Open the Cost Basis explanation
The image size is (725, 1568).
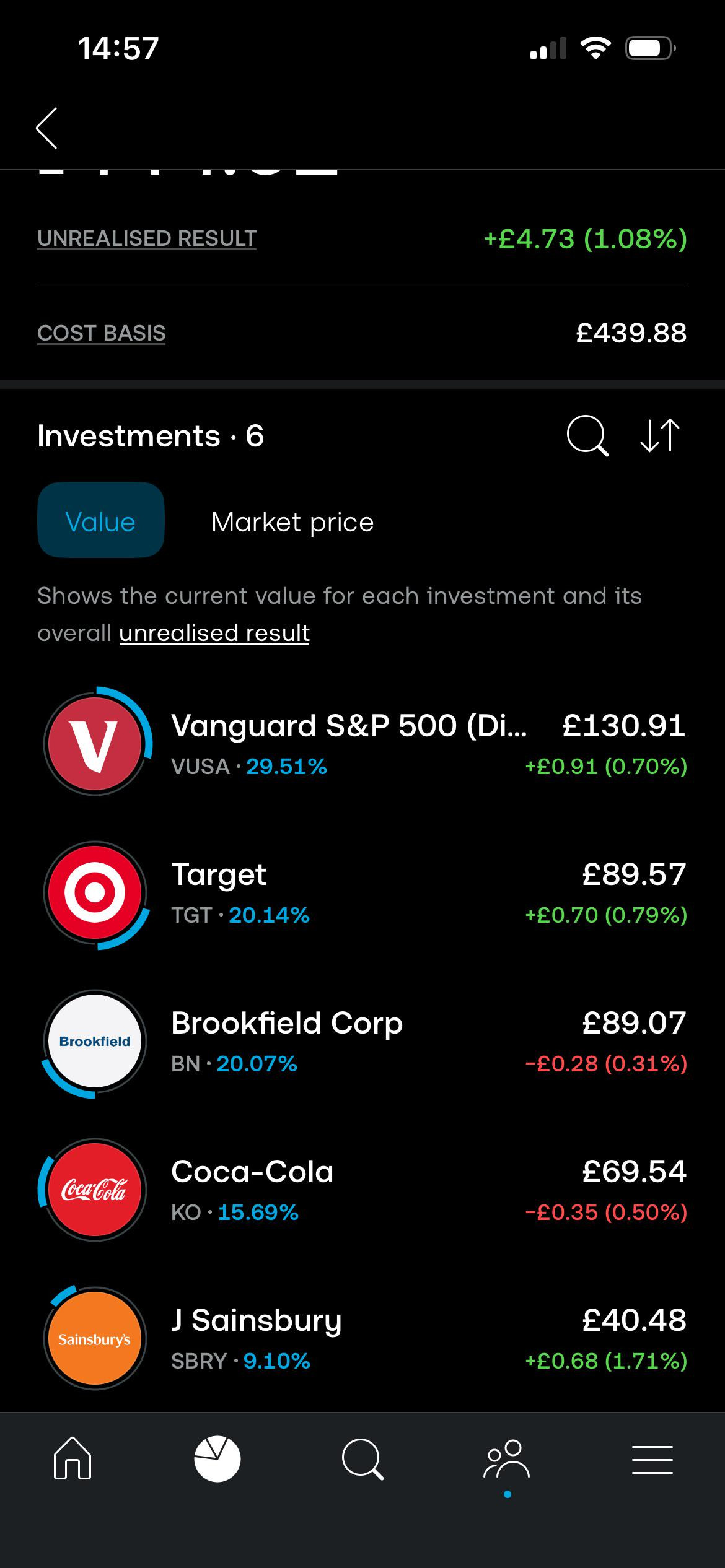point(102,333)
